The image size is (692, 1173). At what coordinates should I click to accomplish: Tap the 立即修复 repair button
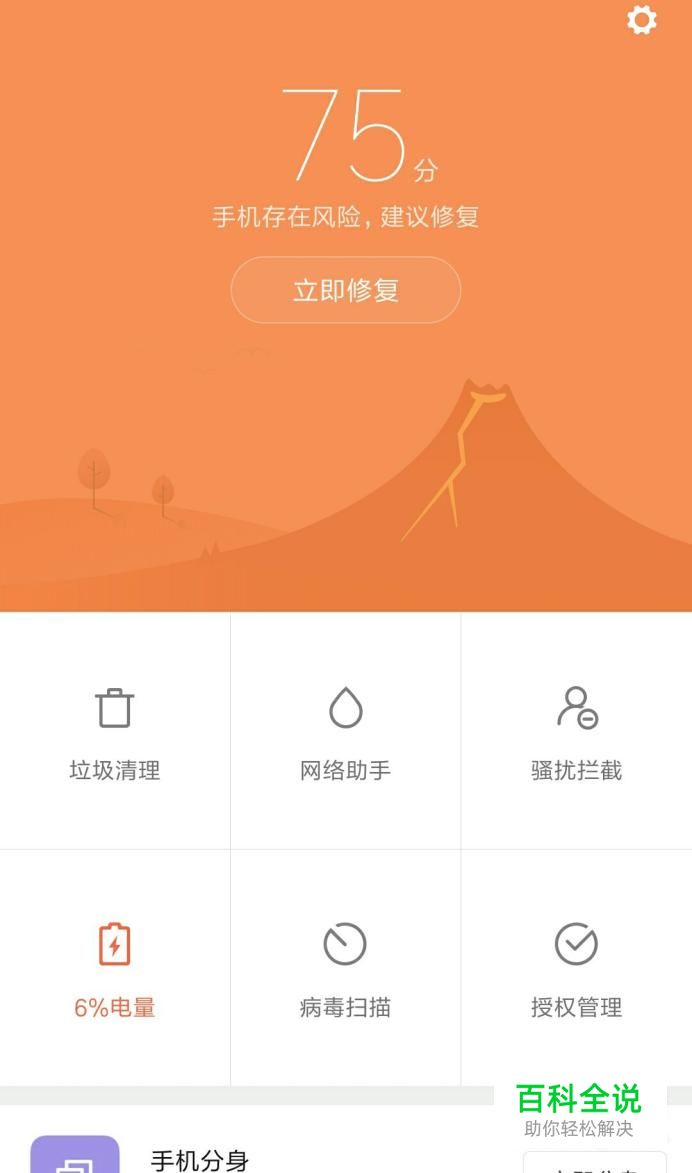click(345, 290)
